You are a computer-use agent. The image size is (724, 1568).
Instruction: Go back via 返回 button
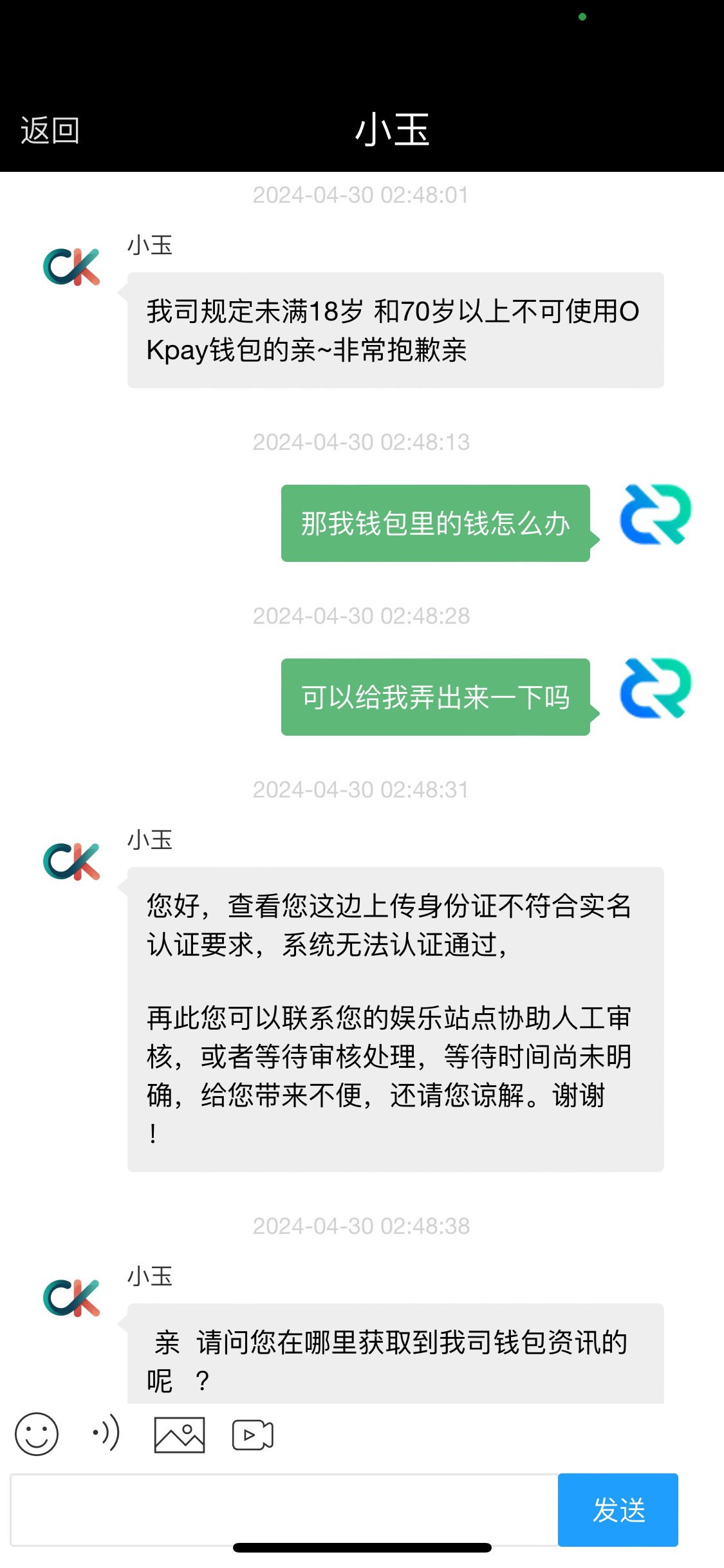click(x=50, y=131)
